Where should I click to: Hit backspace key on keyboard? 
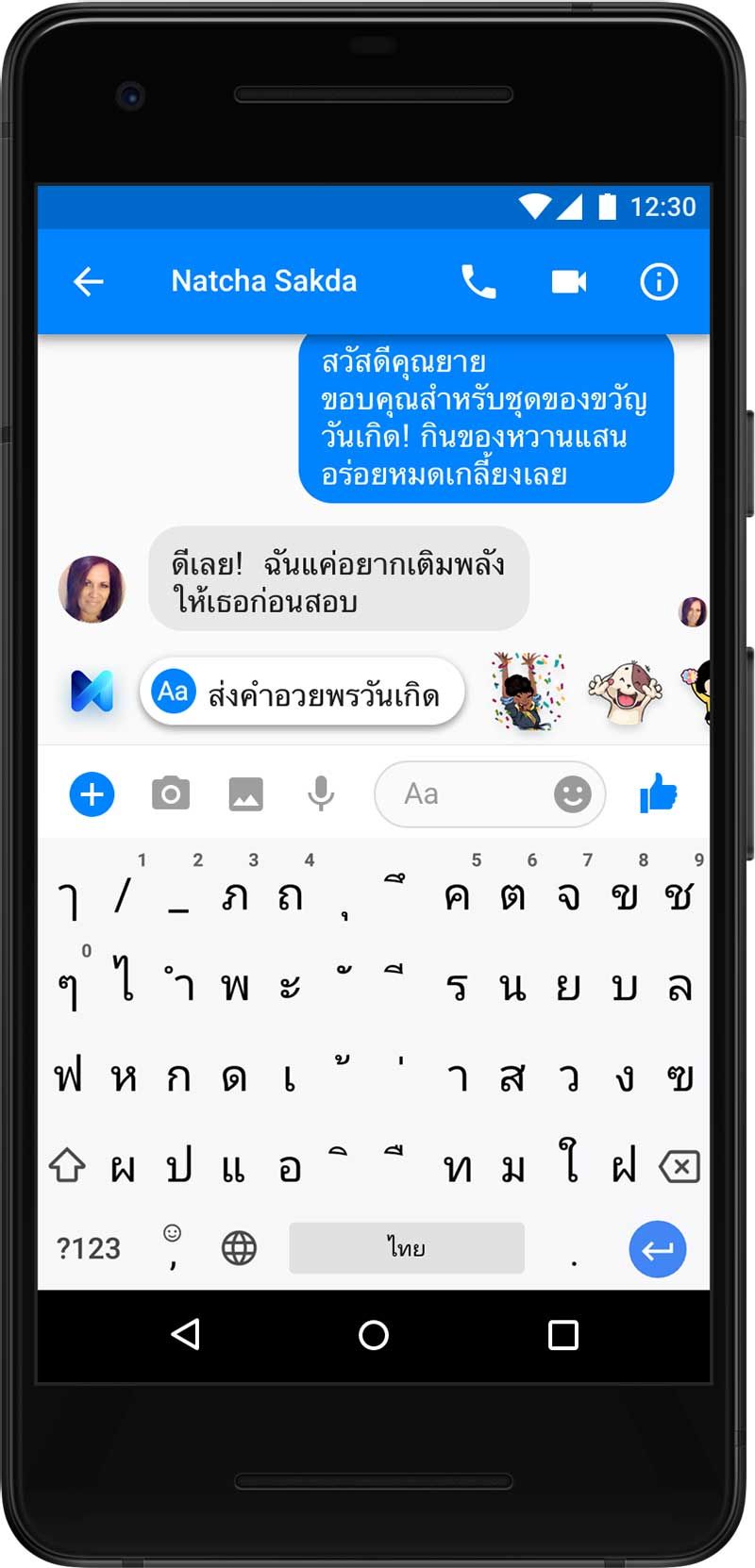coord(679,1167)
